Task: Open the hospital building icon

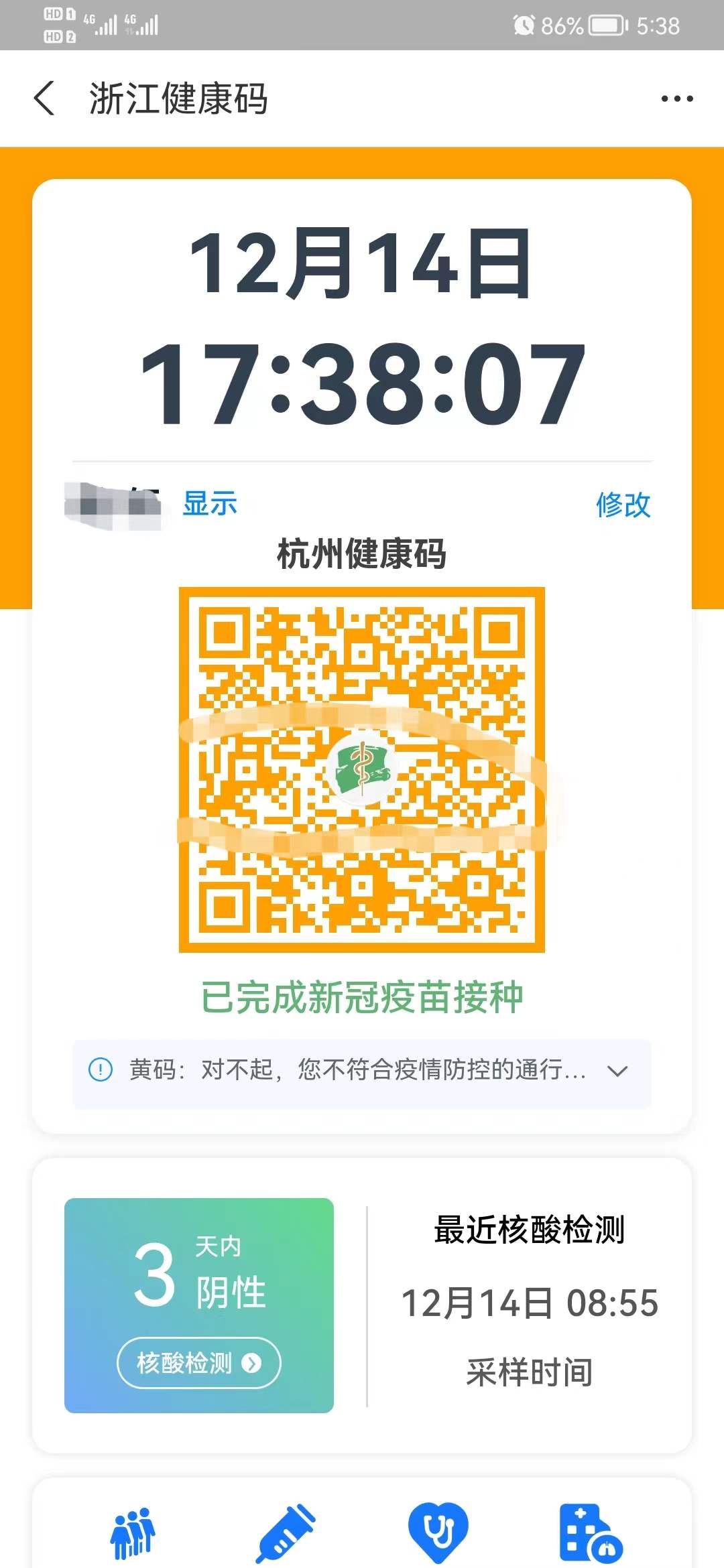Action: pyautogui.click(x=590, y=1533)
